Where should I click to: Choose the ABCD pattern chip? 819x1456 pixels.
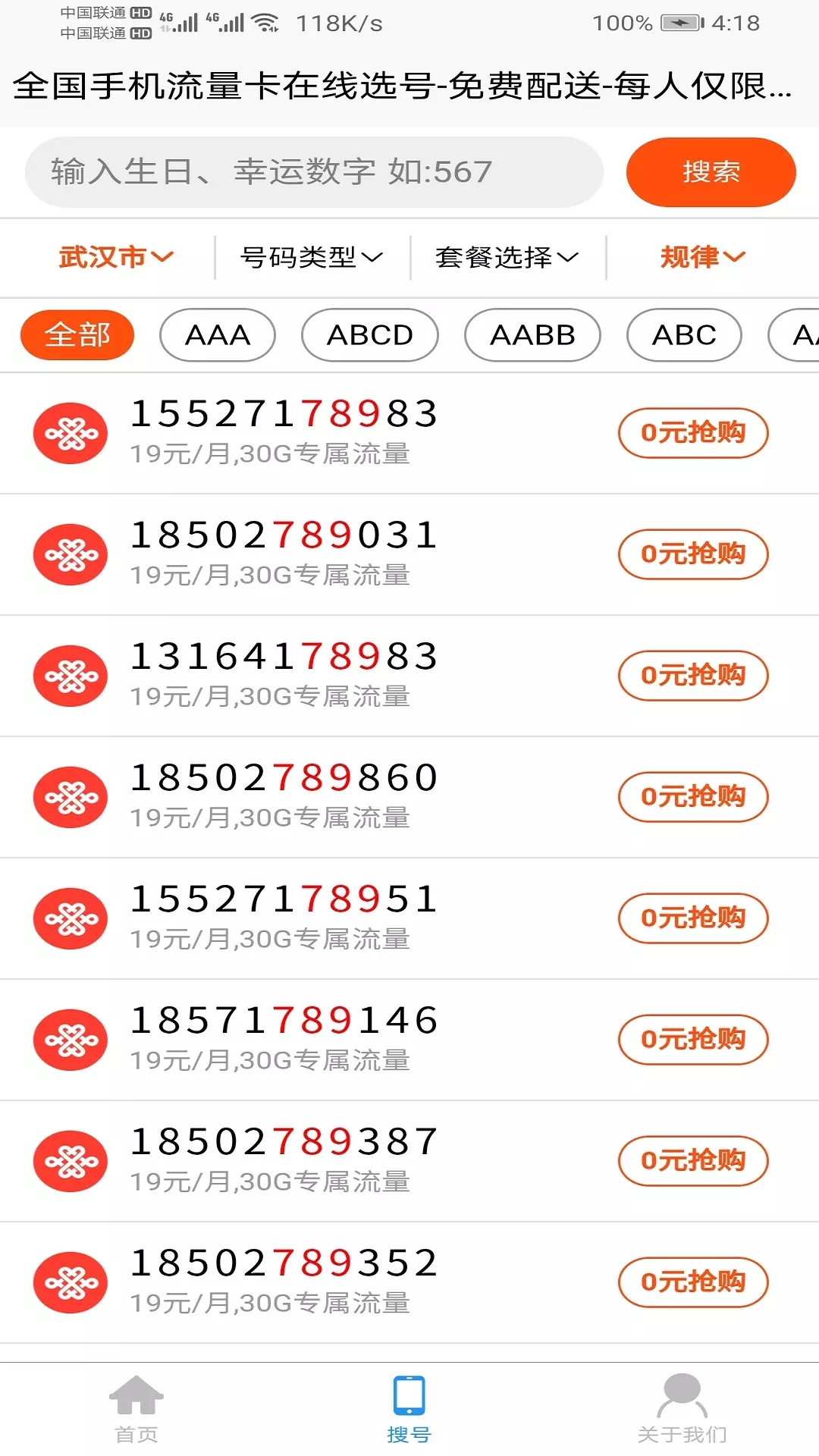[x=369, y=334]
